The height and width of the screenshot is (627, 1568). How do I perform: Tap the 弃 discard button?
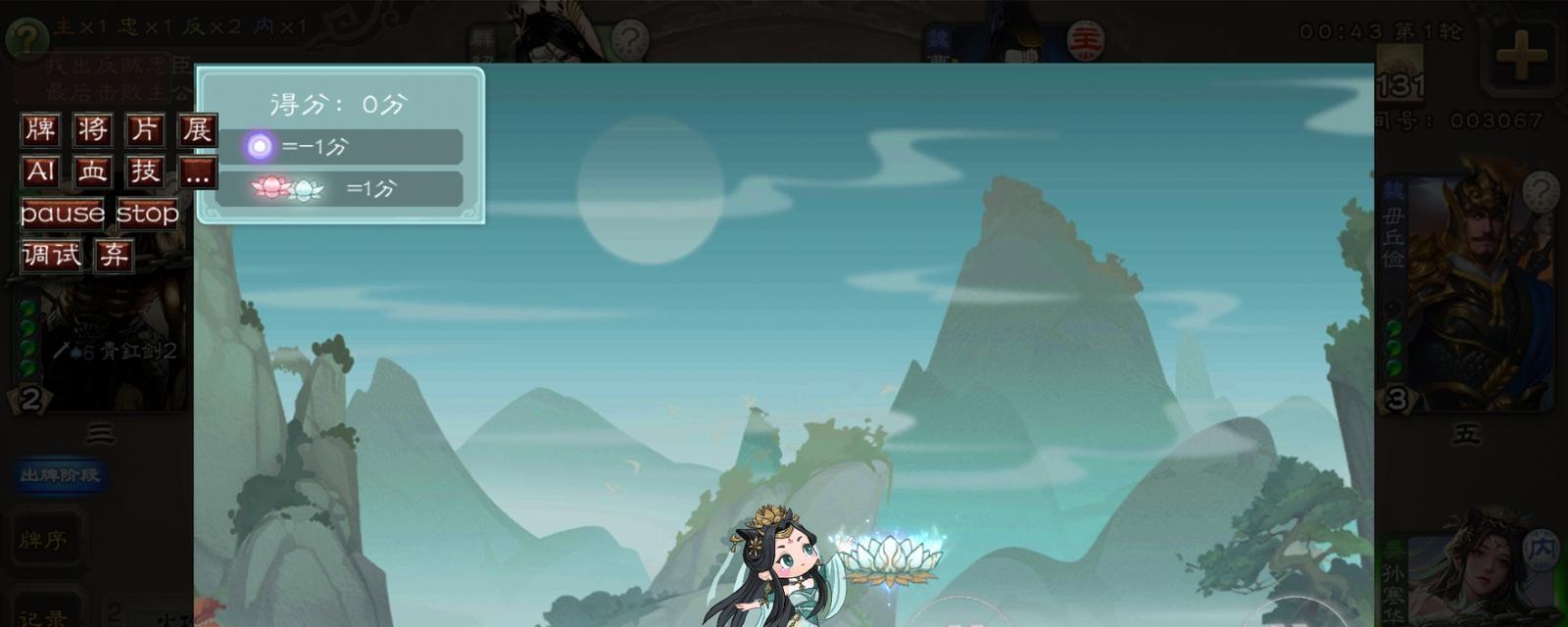point(114,256)
